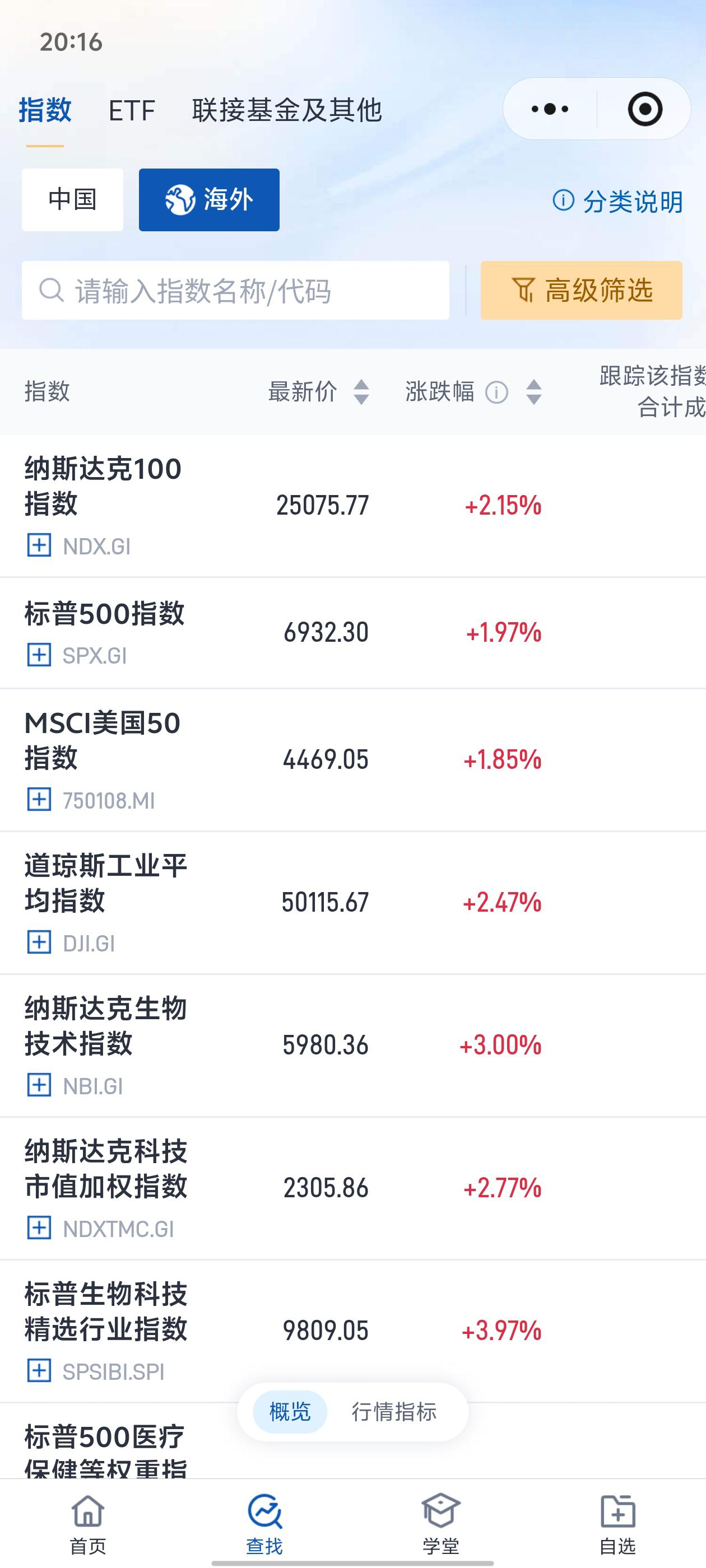The height and width of the screenshot is (1568, 706).
Task: Tap the info icon beside 涨跌幅
Action: click(x=496, y=393)
